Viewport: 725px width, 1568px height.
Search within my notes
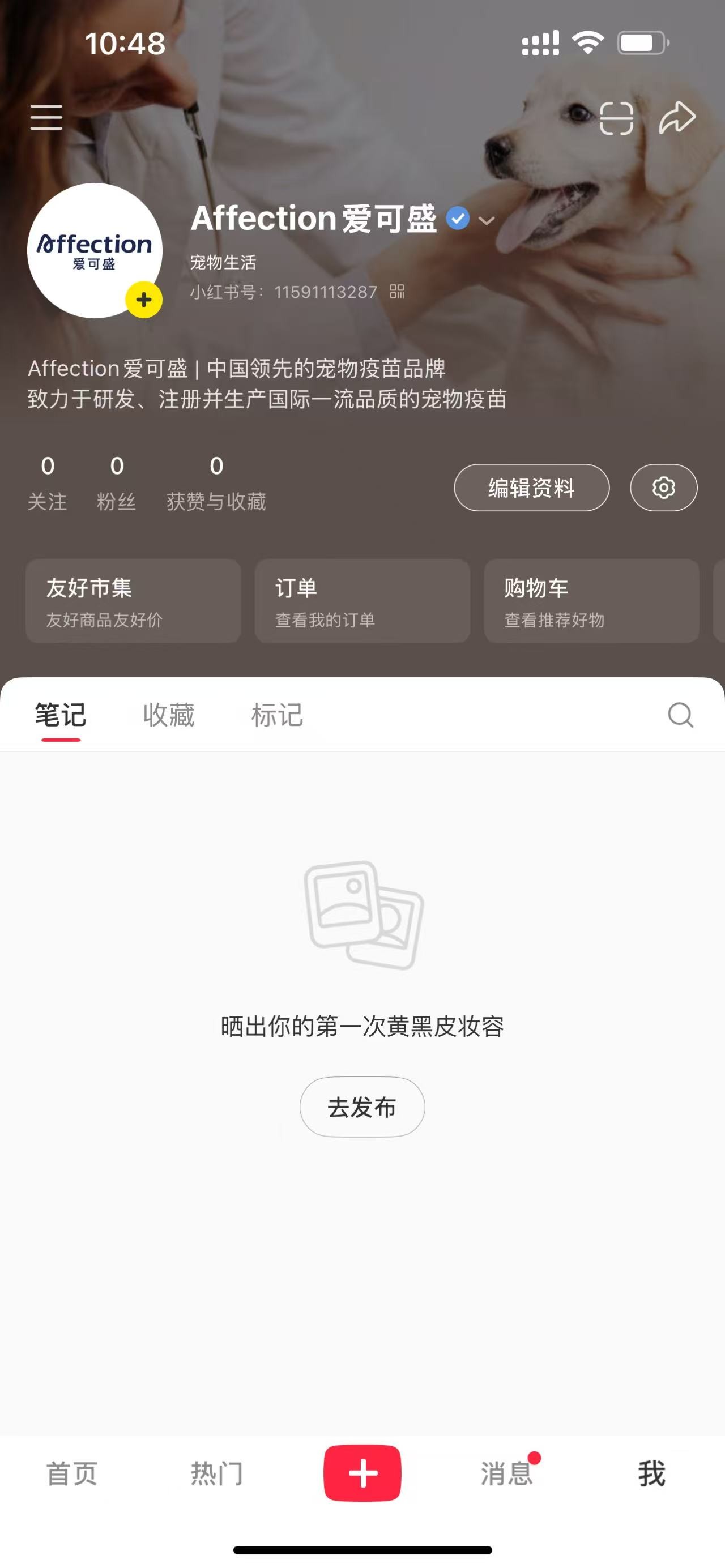[680, 715]
